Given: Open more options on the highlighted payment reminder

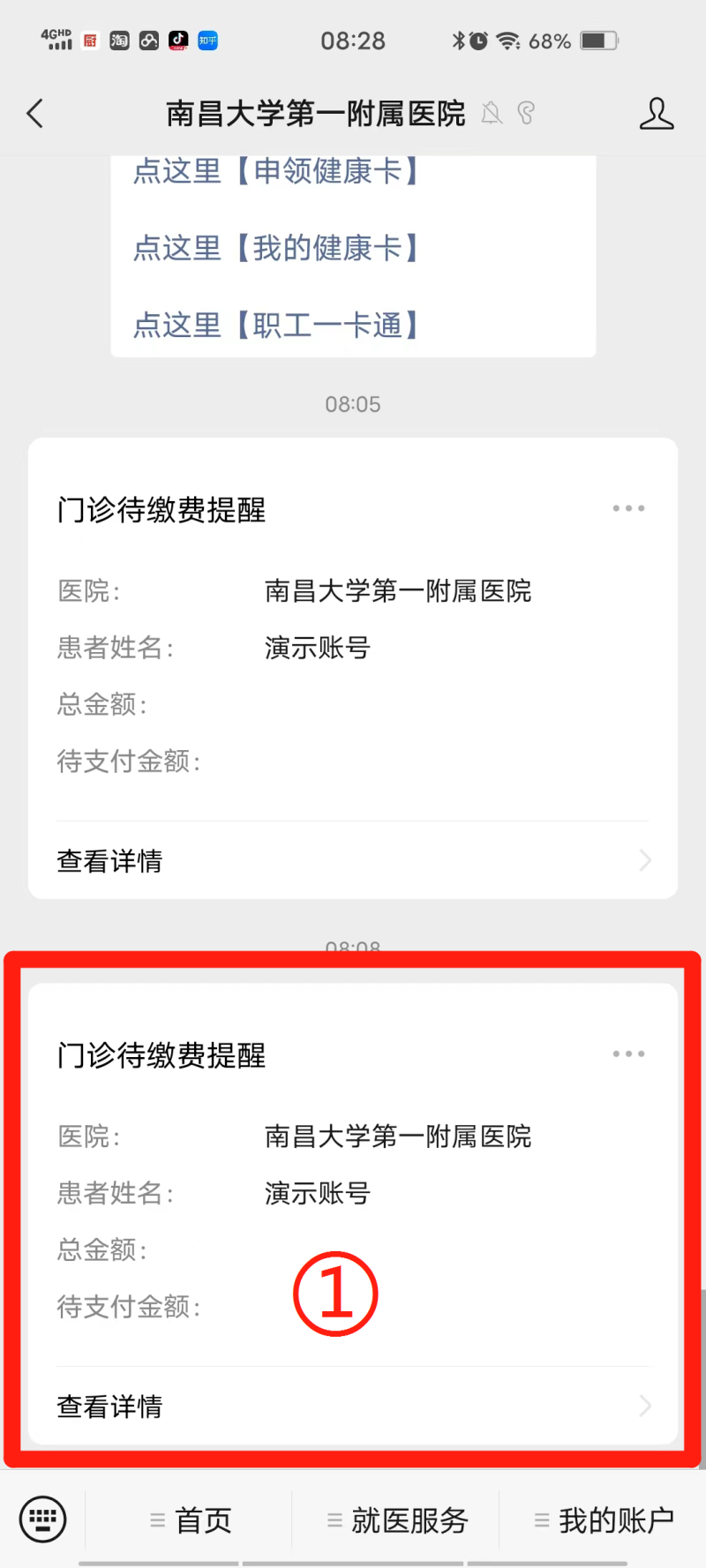Looking at the screenshot, I should [628, 1054].
